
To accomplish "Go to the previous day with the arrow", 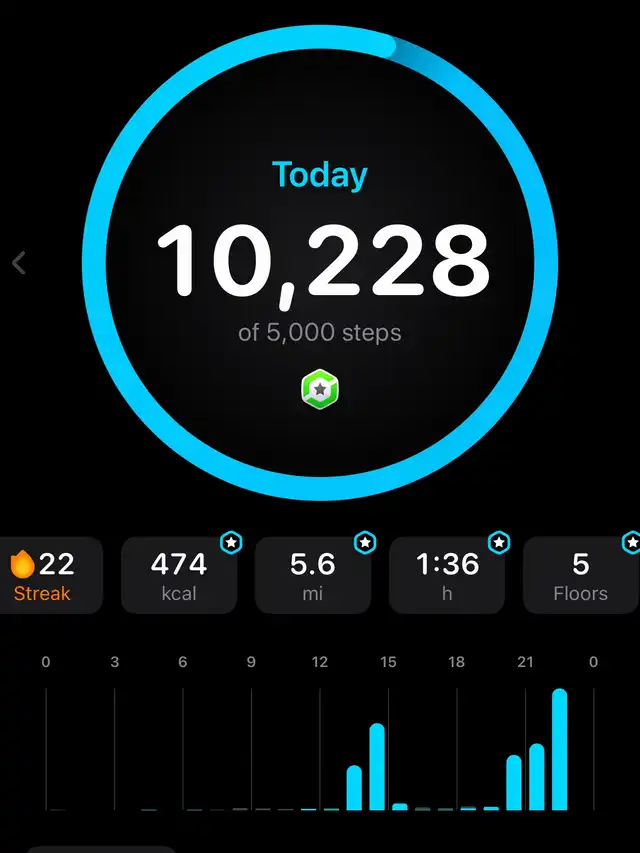I will pos(18,263).
